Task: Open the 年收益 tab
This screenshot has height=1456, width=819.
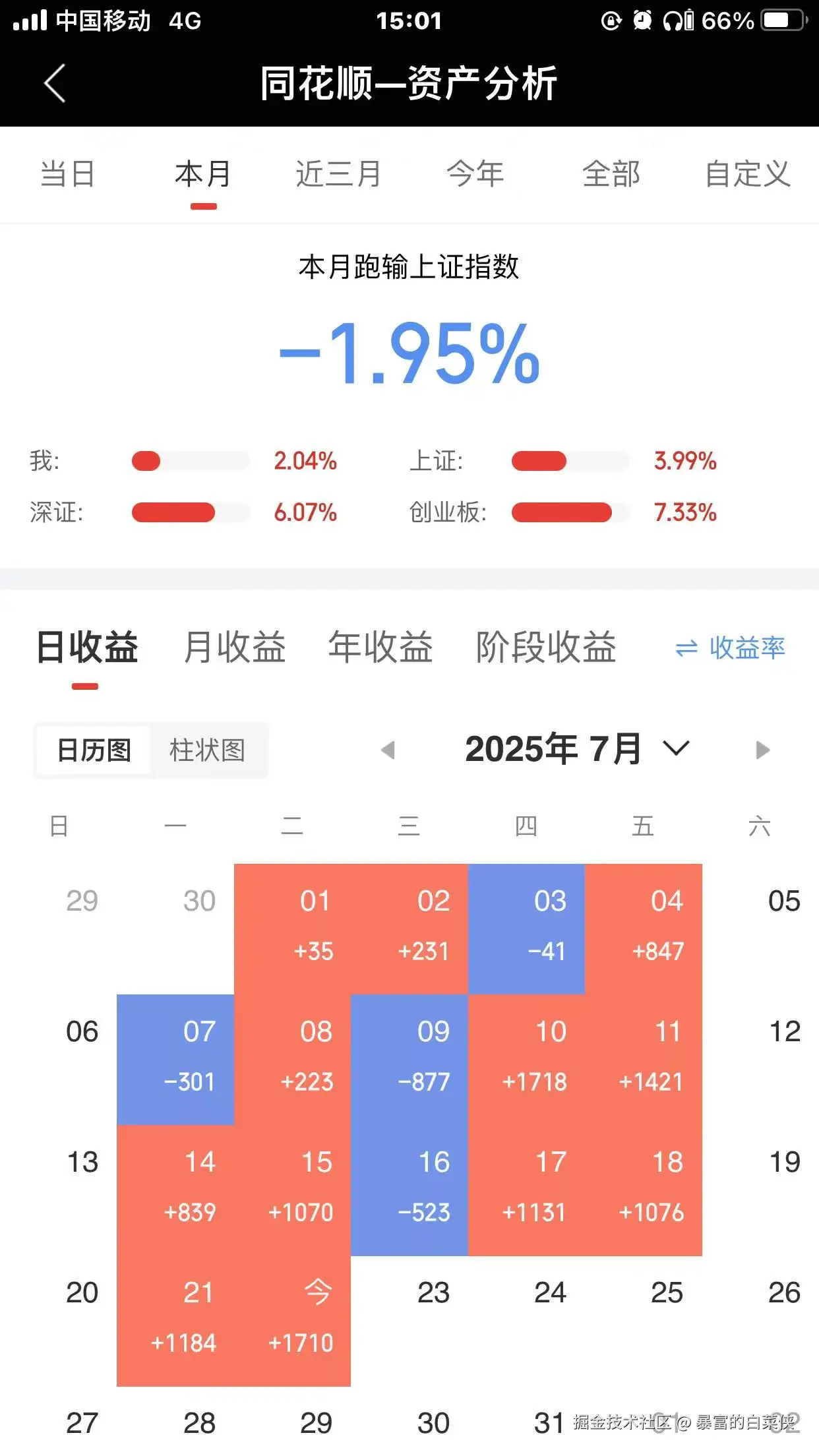Action: pos(380,647)
